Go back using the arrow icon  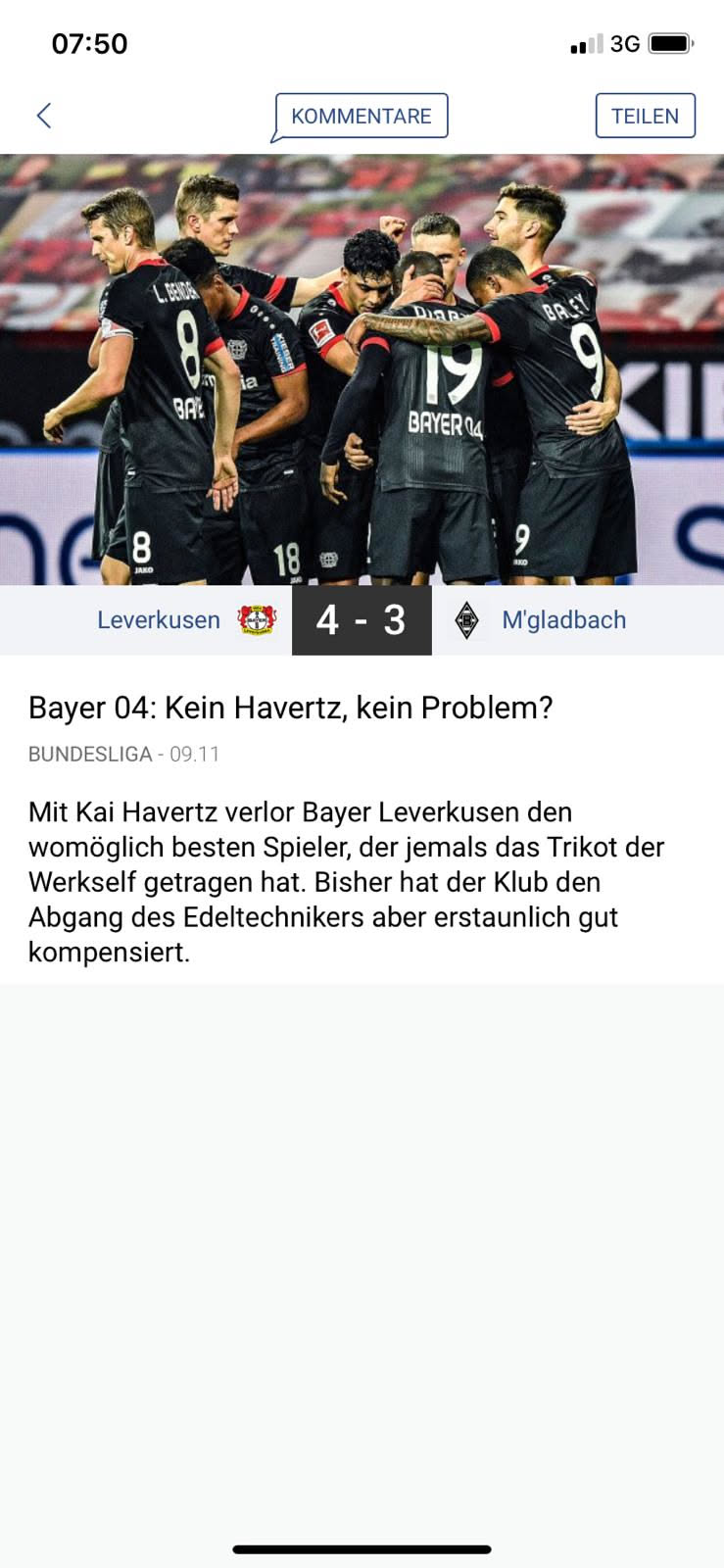(43, 116)
